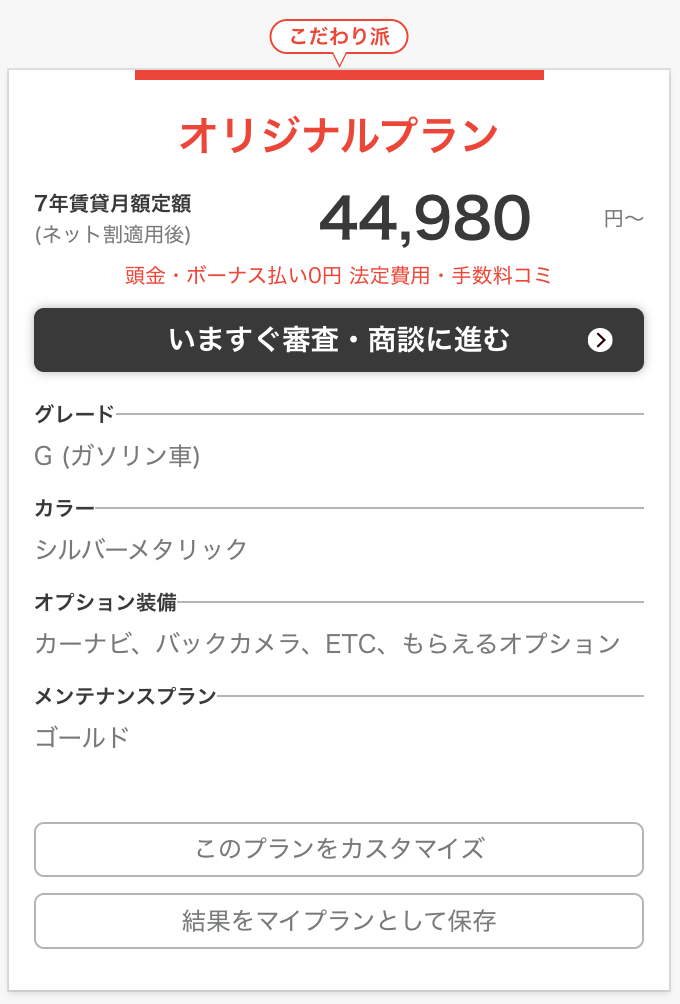Tap いますぐ審査・商談に進む button
Image resolution: width=680 pixels, height=1004 pixels.
coord(339,340)
